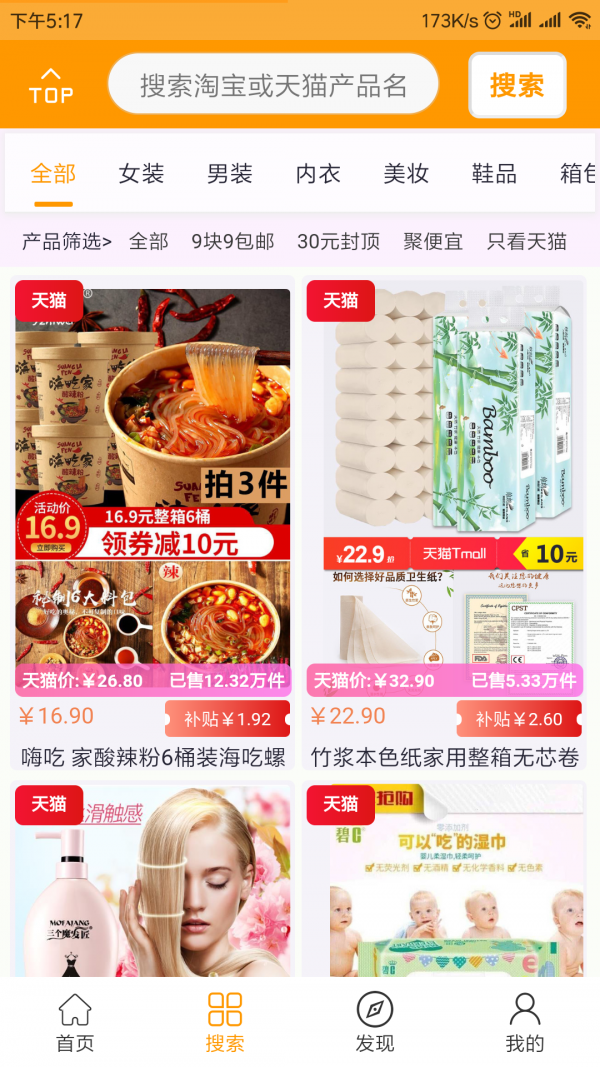Focus the 搜索淘宝或天猫产品名 search field
Screen dimensions: 600x1067
[273, 85]
